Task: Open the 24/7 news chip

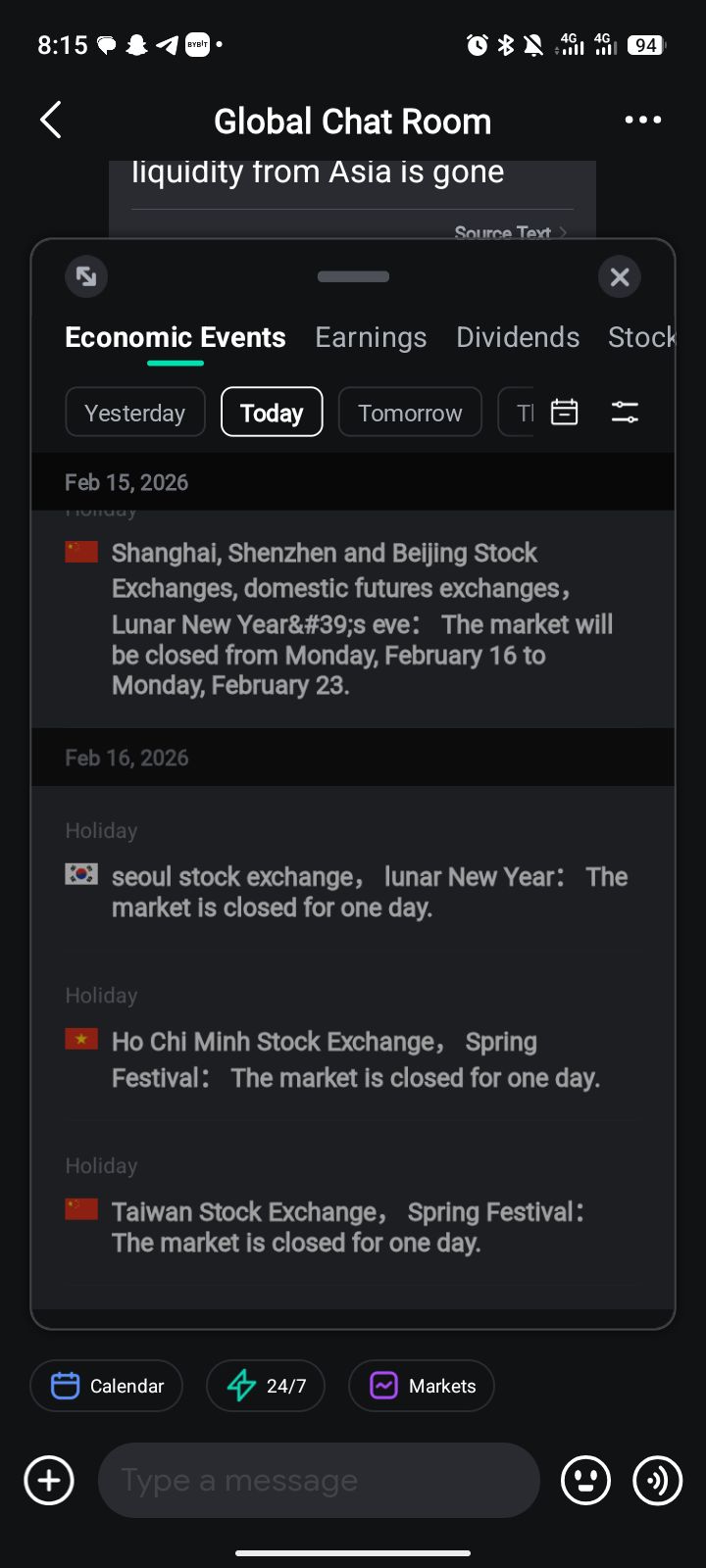Action: [266, 1386]
